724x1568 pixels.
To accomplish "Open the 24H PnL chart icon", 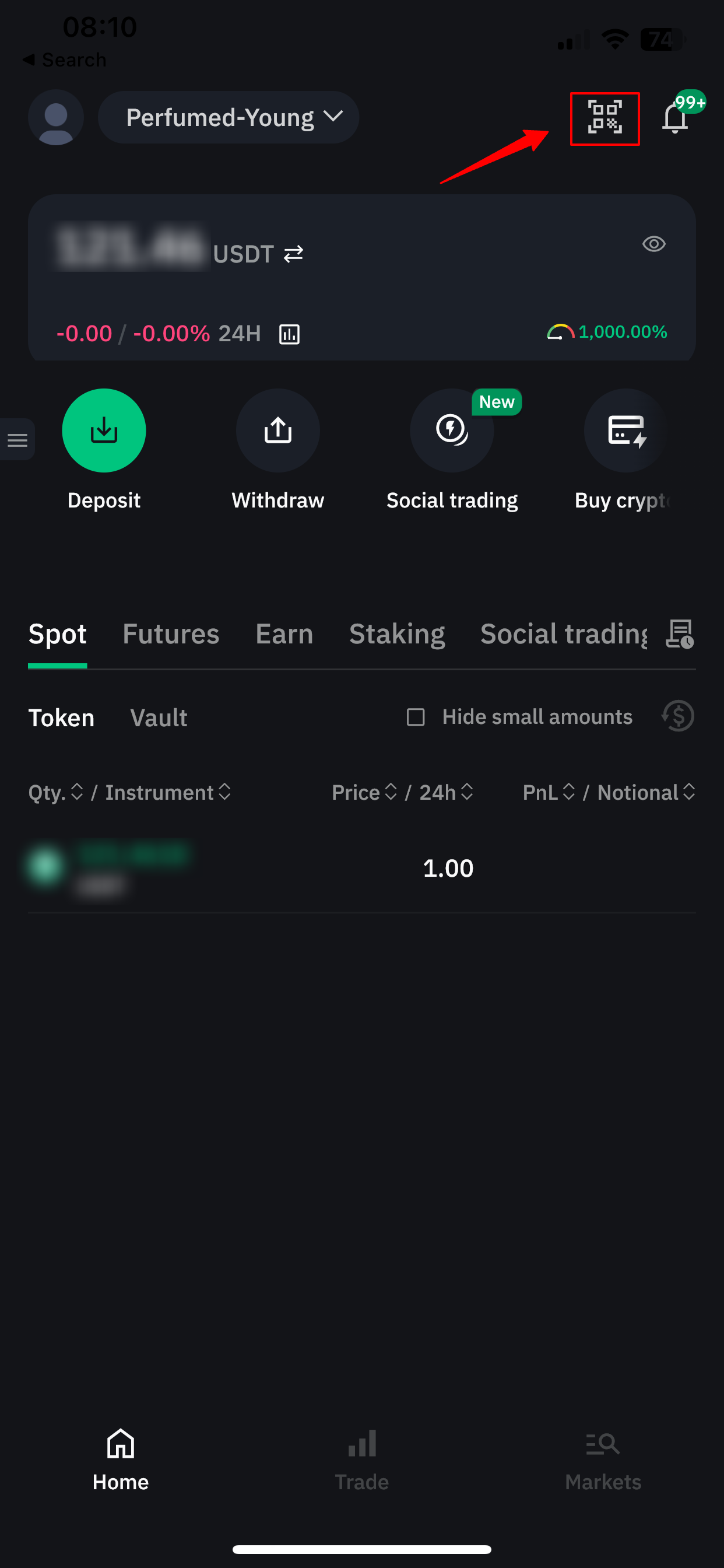I will 289,334.
